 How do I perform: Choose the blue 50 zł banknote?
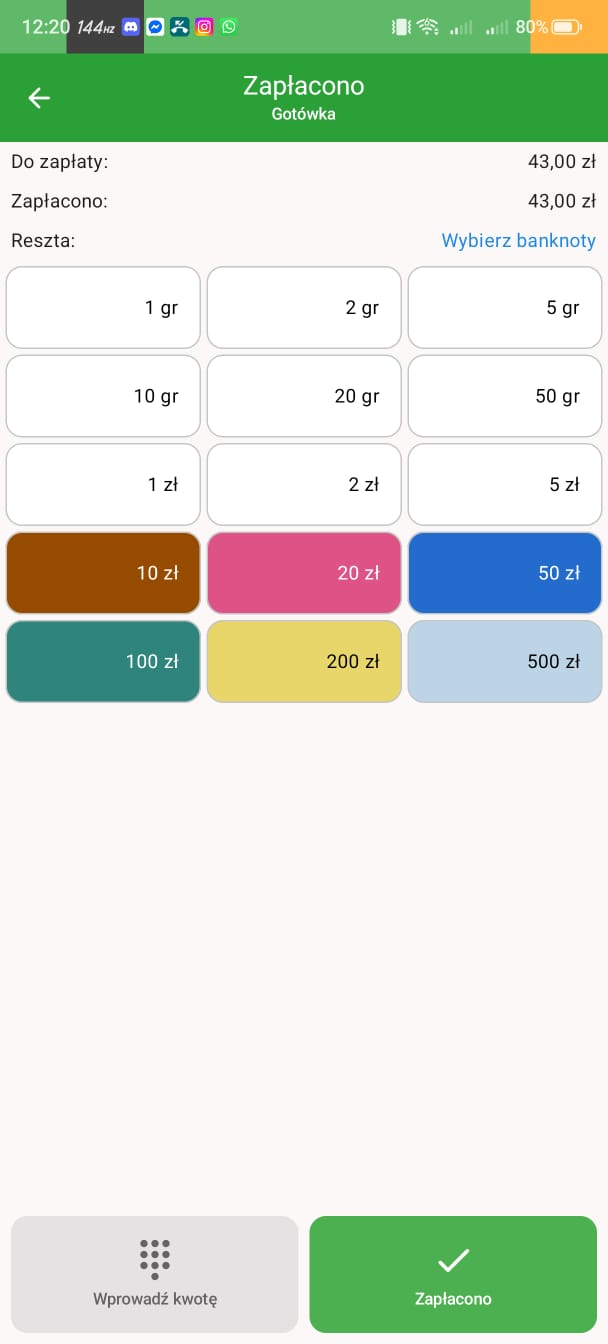(505, 573)
